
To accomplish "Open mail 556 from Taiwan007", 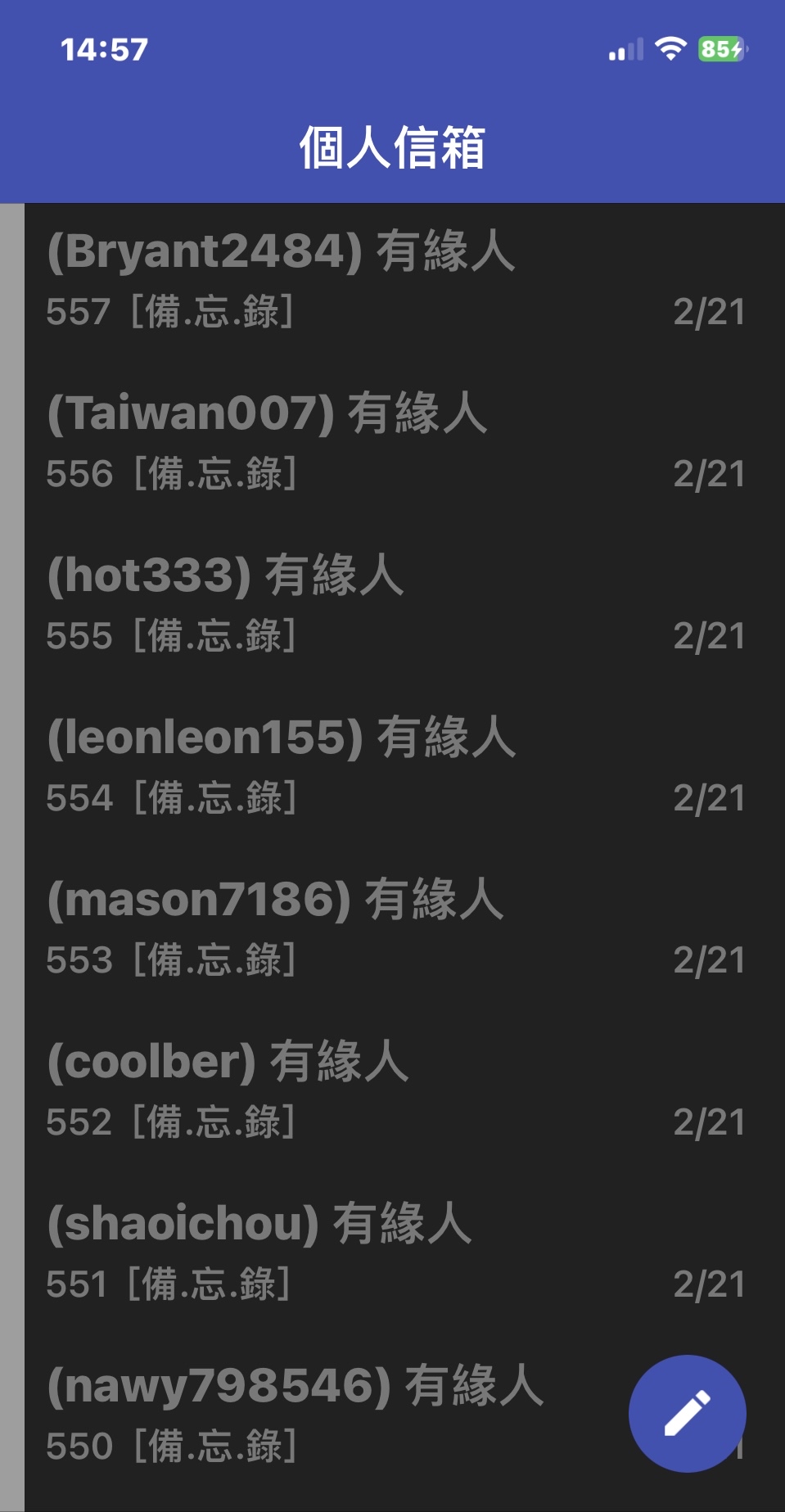I will 393,442.
